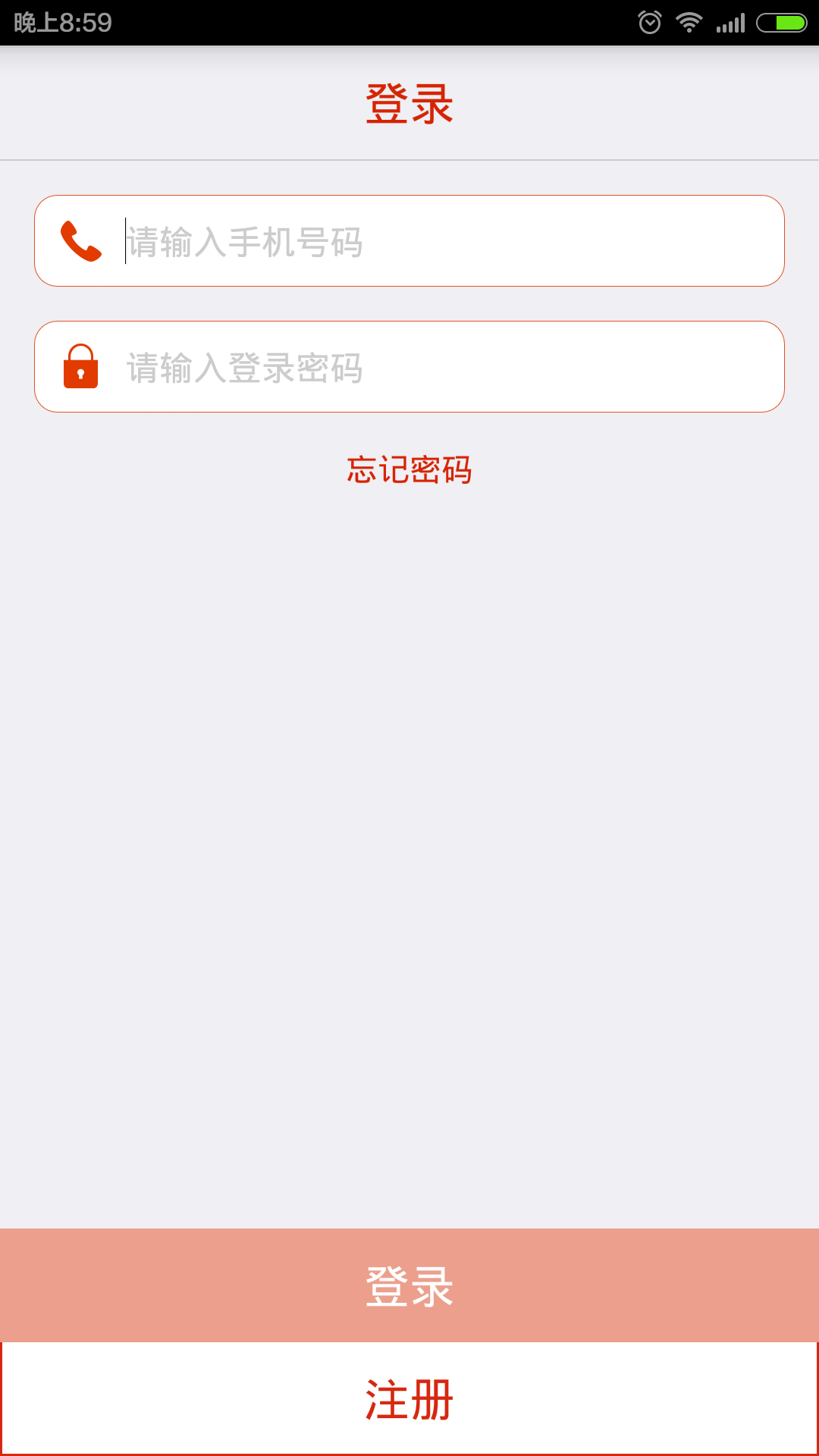Image resolution: width=819 pixels, height=1456 pixels.
Task: Tap the 登录 login button at the bottom
Action: pyautogui.click(x=409, y=1285)
